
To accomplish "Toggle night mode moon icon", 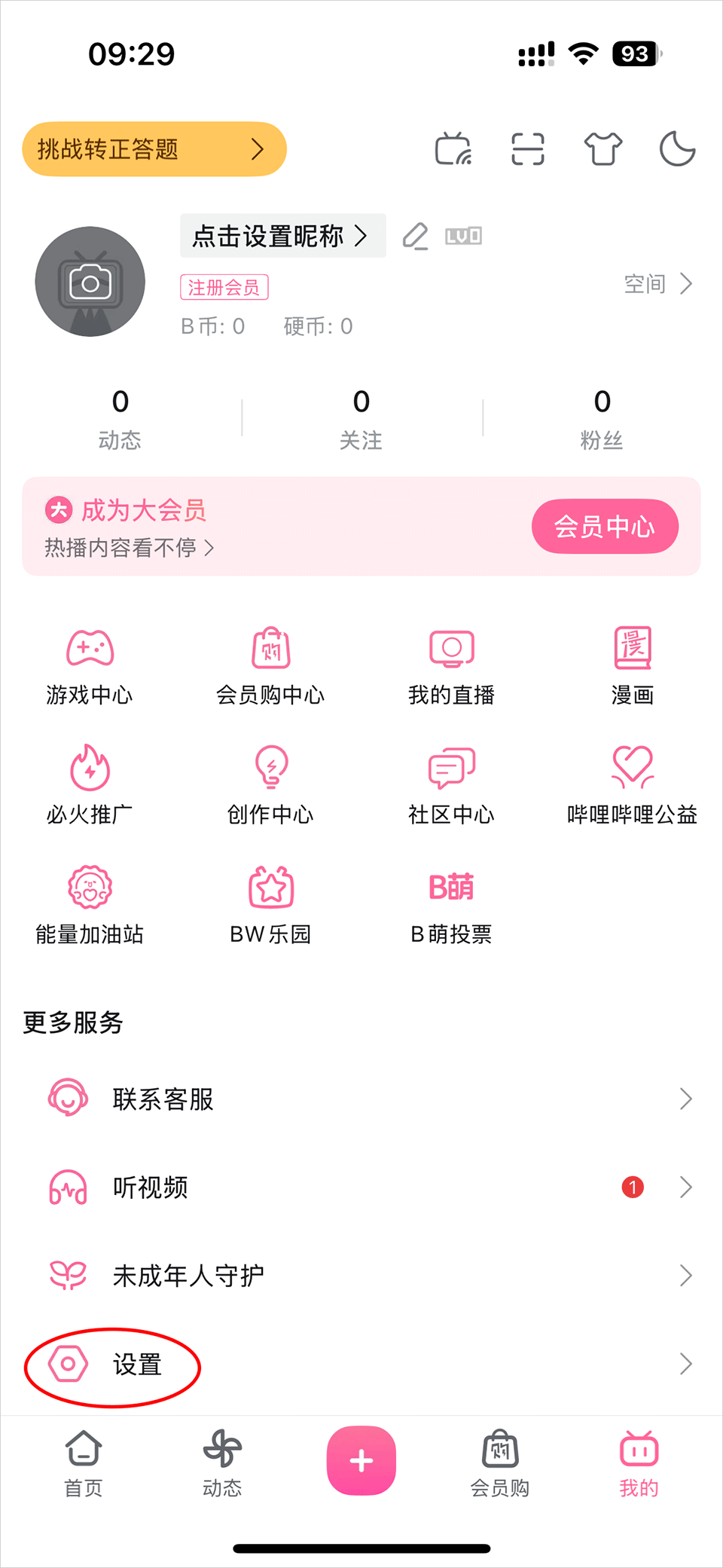I will coord(677,148).
